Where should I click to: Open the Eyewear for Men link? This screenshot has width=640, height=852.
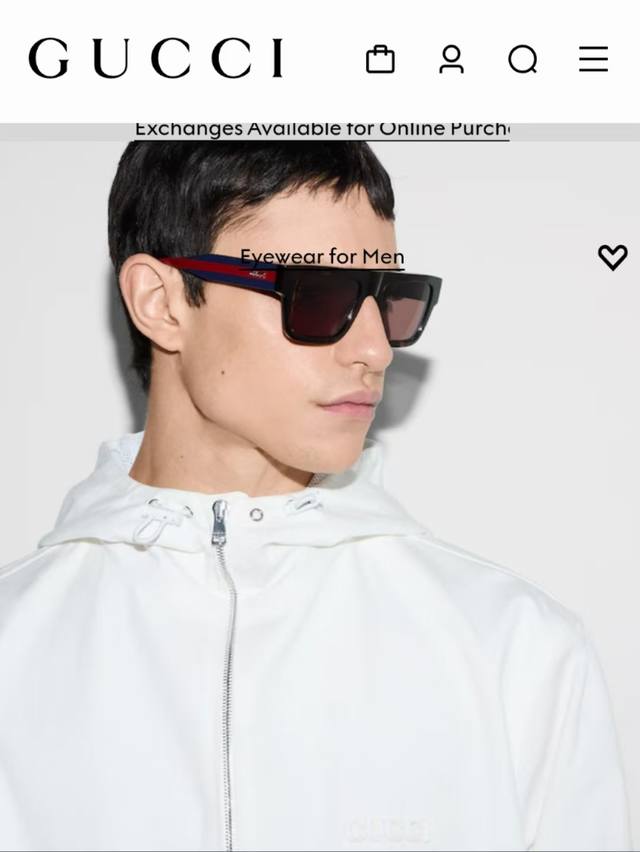coord(322,257)
